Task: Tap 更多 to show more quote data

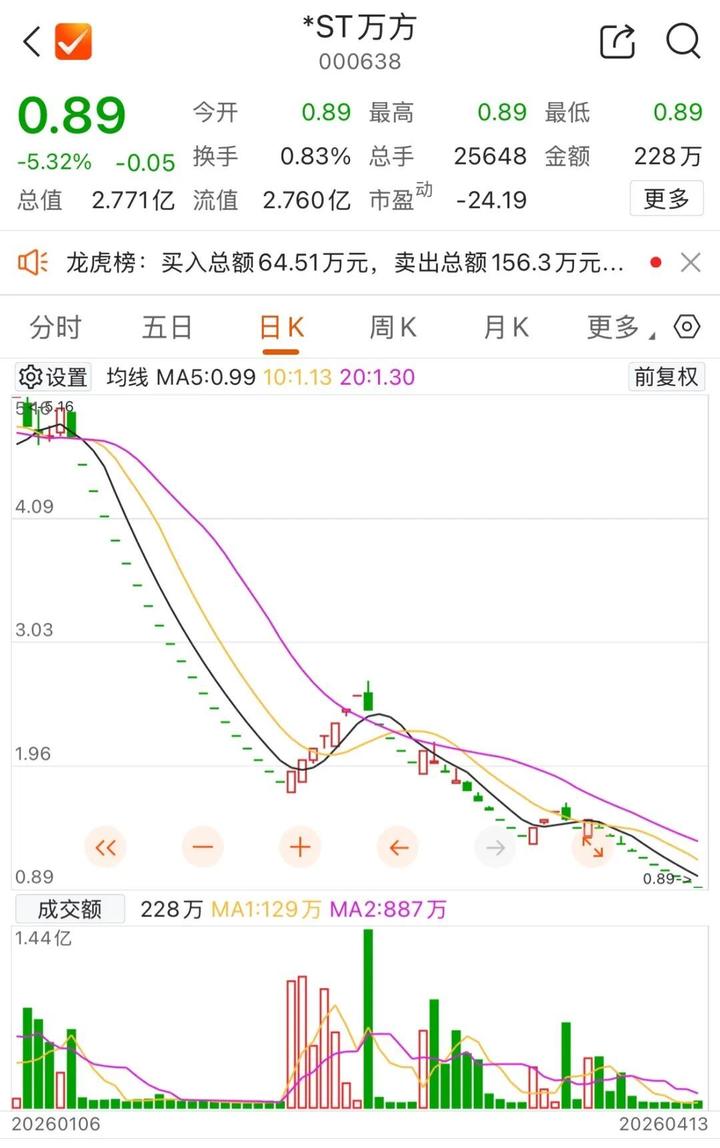Action: (666, 199)
